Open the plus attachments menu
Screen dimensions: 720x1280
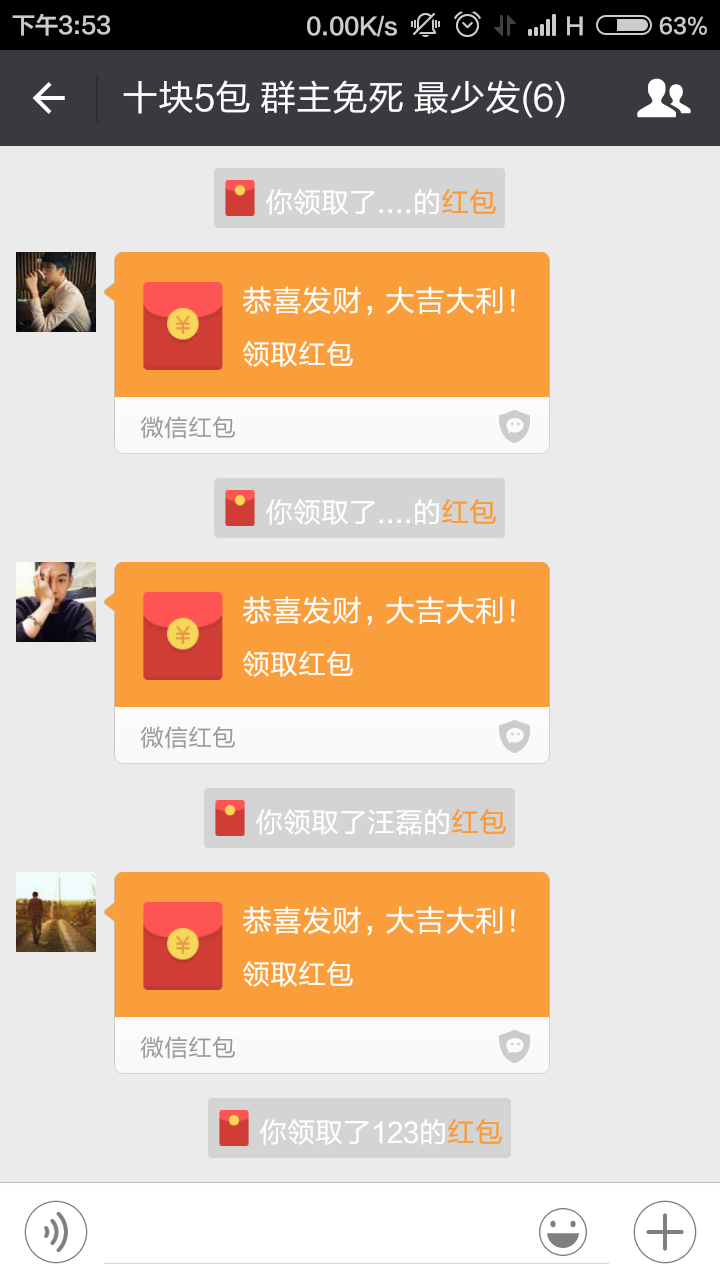[664, 1232]
